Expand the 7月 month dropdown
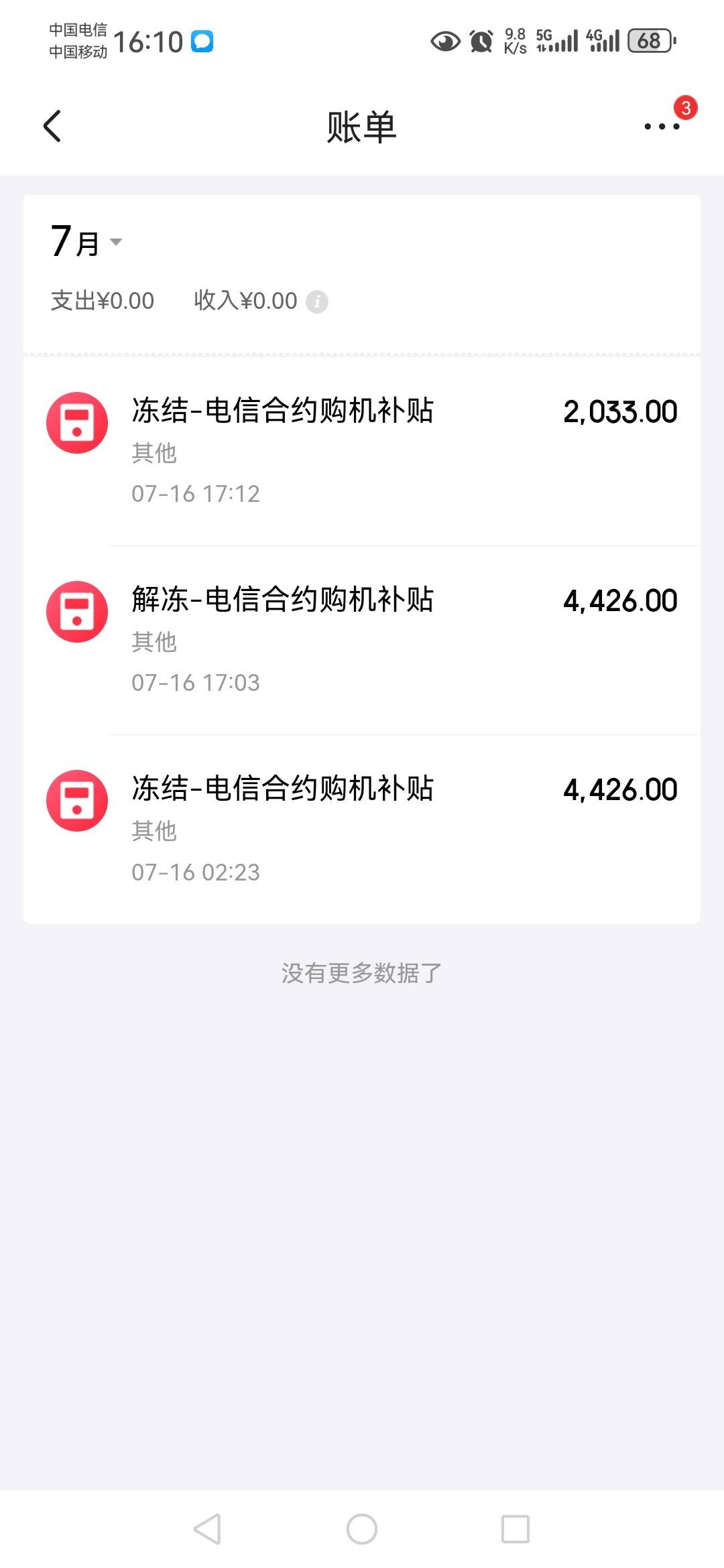Viewport: 724px width, 1568px height. click(x=86, y=242)
